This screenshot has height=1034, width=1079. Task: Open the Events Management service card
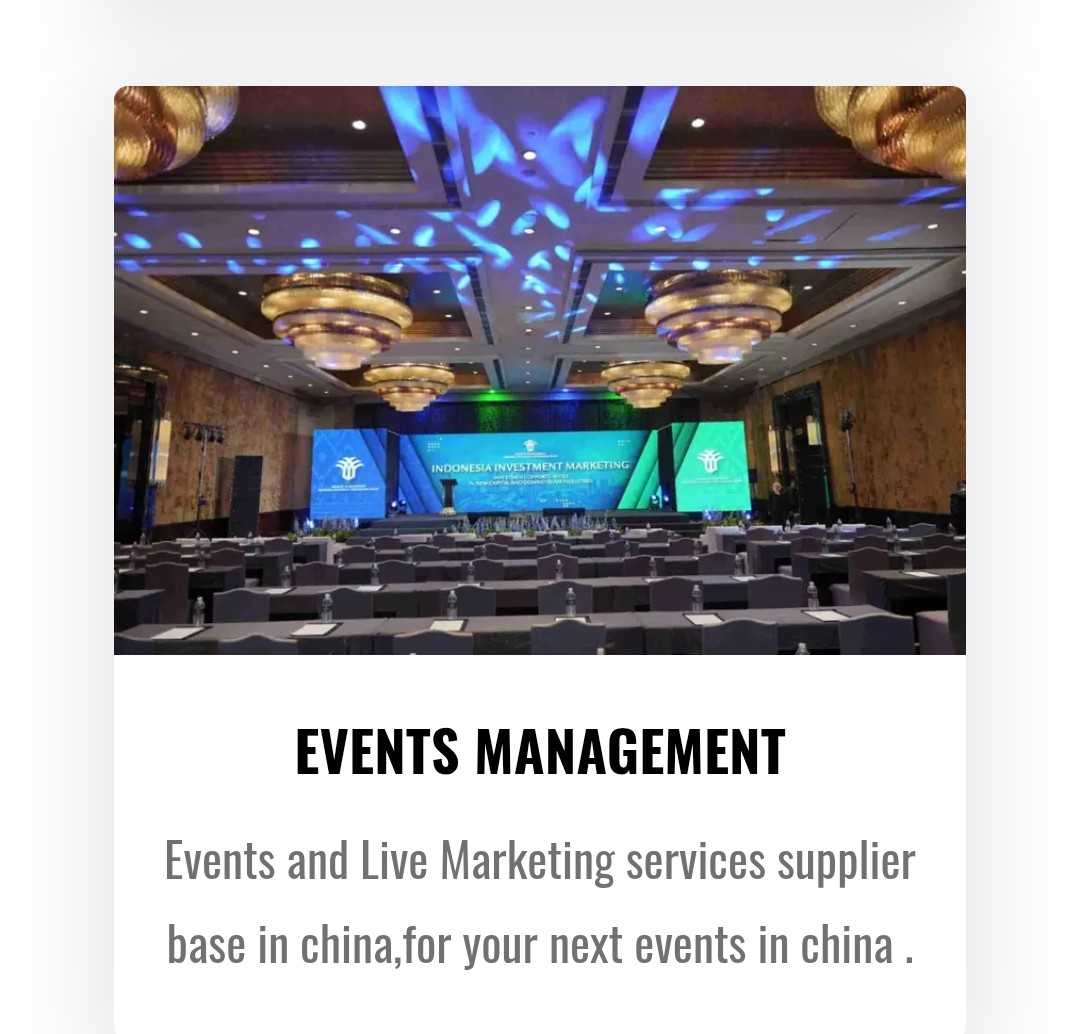click(540, 752)
